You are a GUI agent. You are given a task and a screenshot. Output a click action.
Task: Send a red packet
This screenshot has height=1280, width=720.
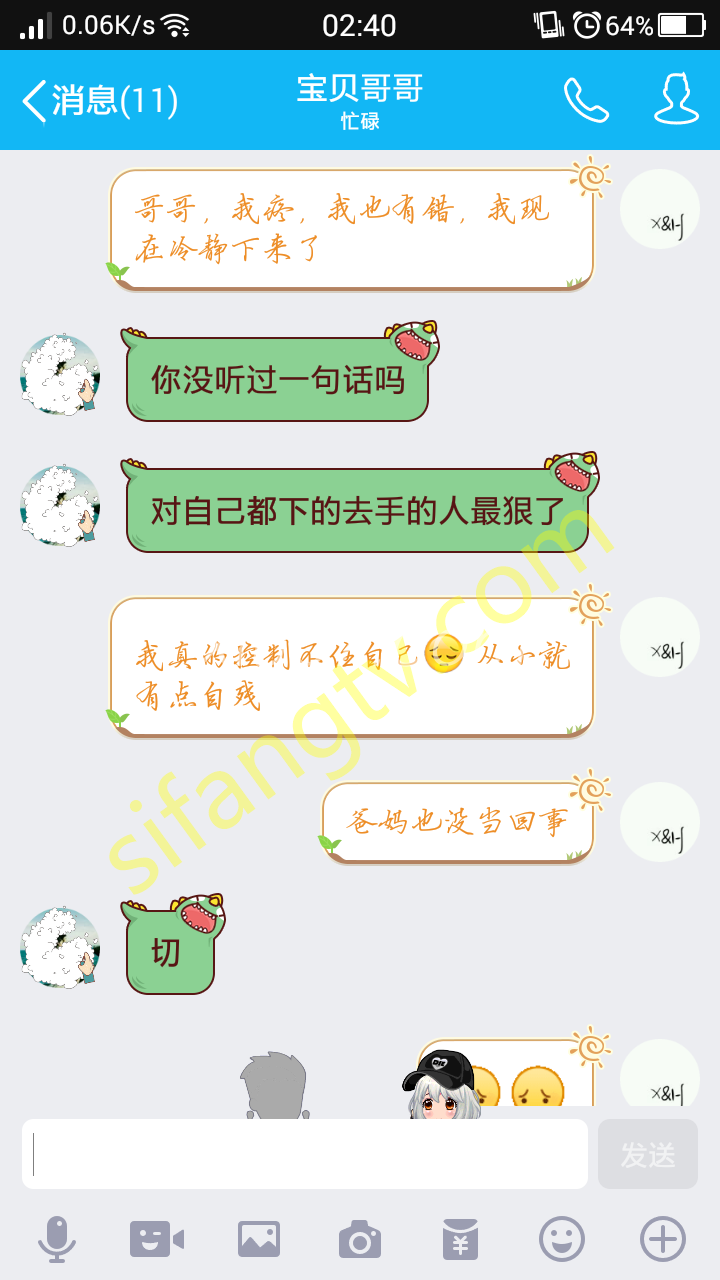click(x=460, y=1239)
